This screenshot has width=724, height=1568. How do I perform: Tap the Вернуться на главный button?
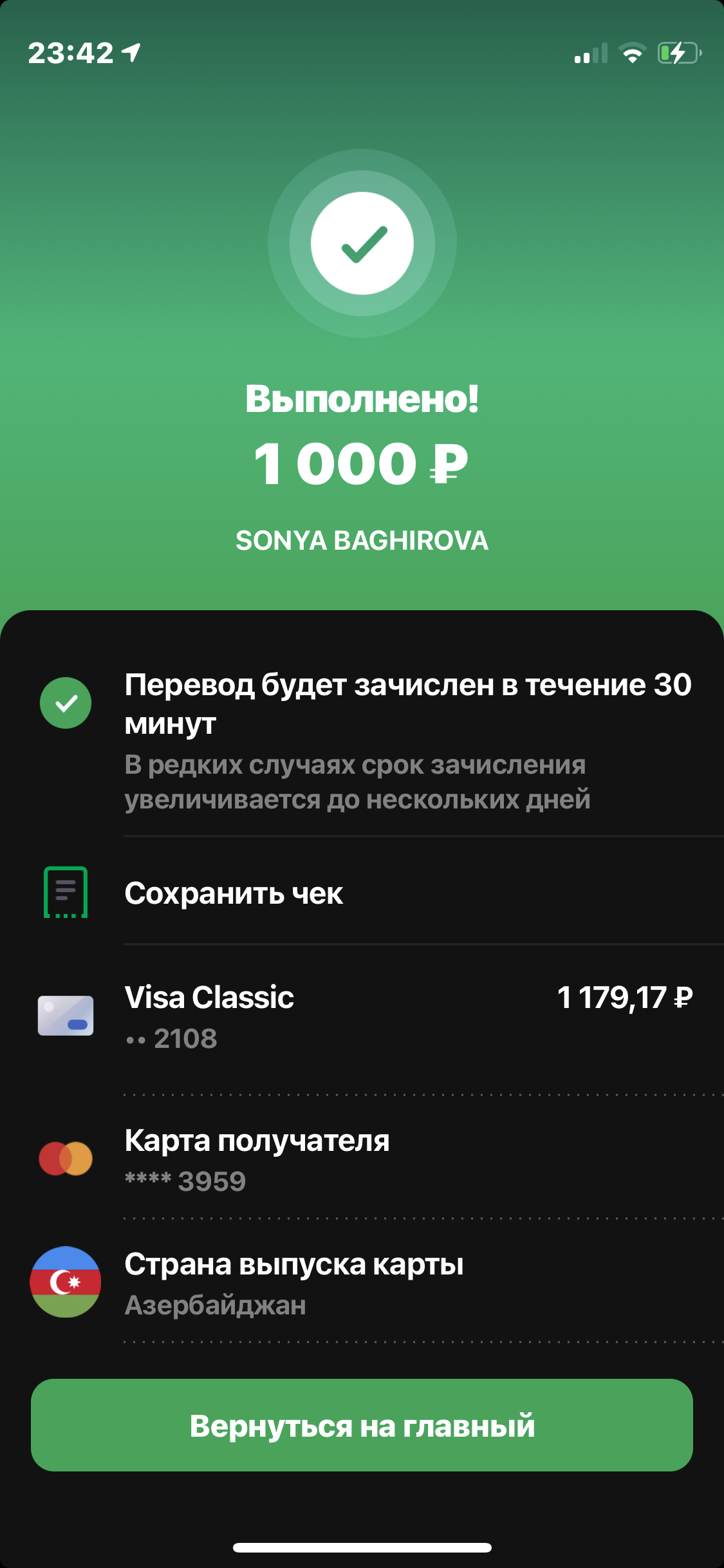click(362, 1425)
